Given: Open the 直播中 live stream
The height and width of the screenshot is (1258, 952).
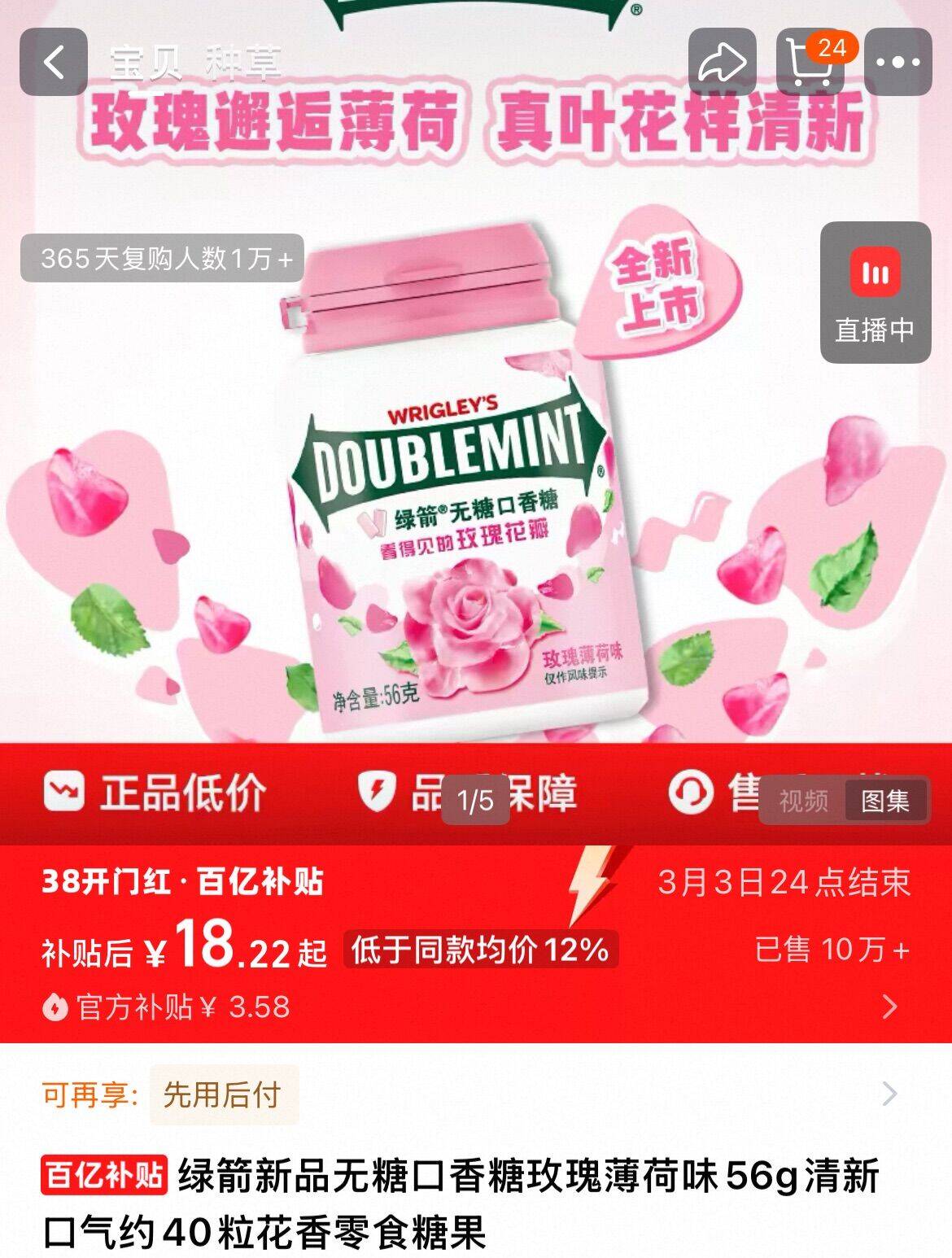Looking at the screenshot, I should [875, 292].
